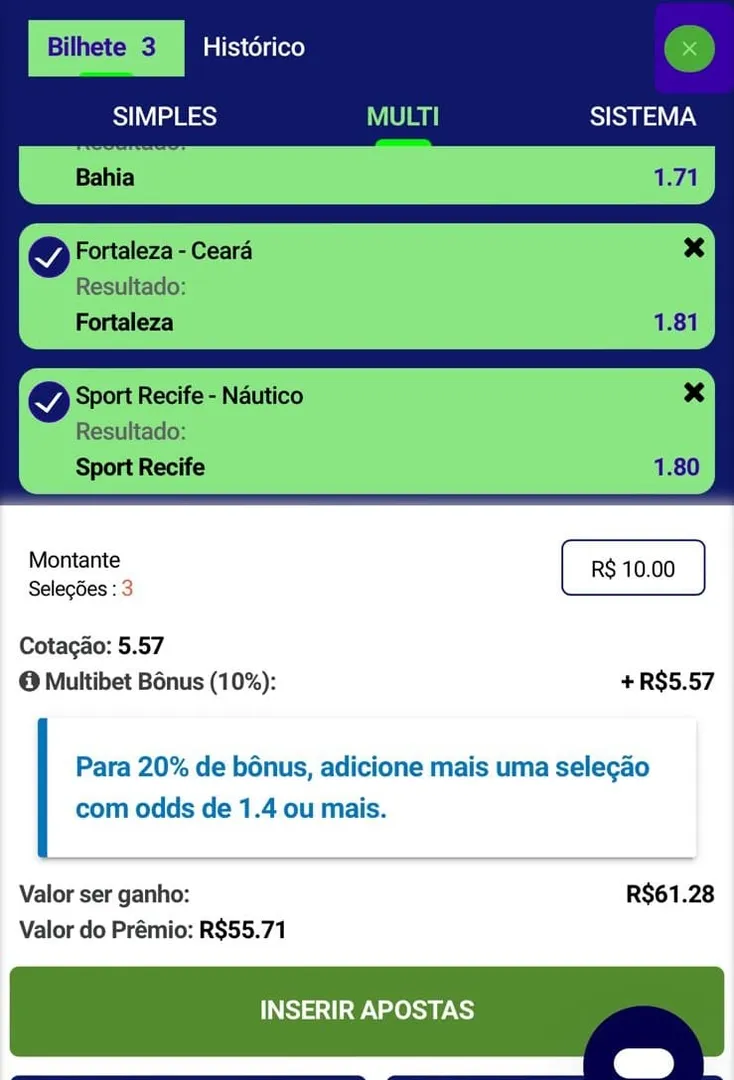Click the green X icon in top right

click(x=688, y=48)
